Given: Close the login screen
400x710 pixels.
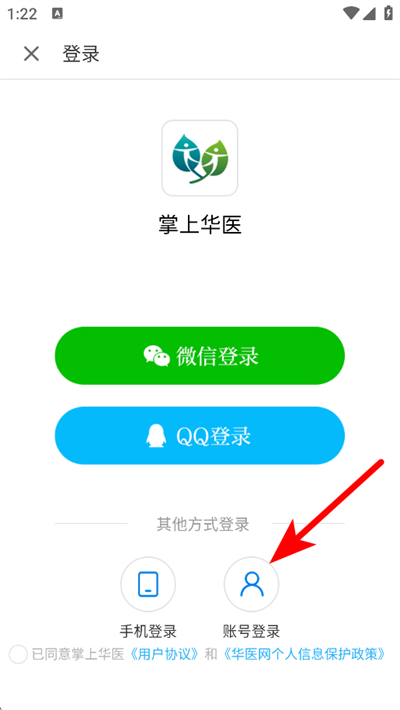Looking at the screenshot, I should (x=31, y=54).
